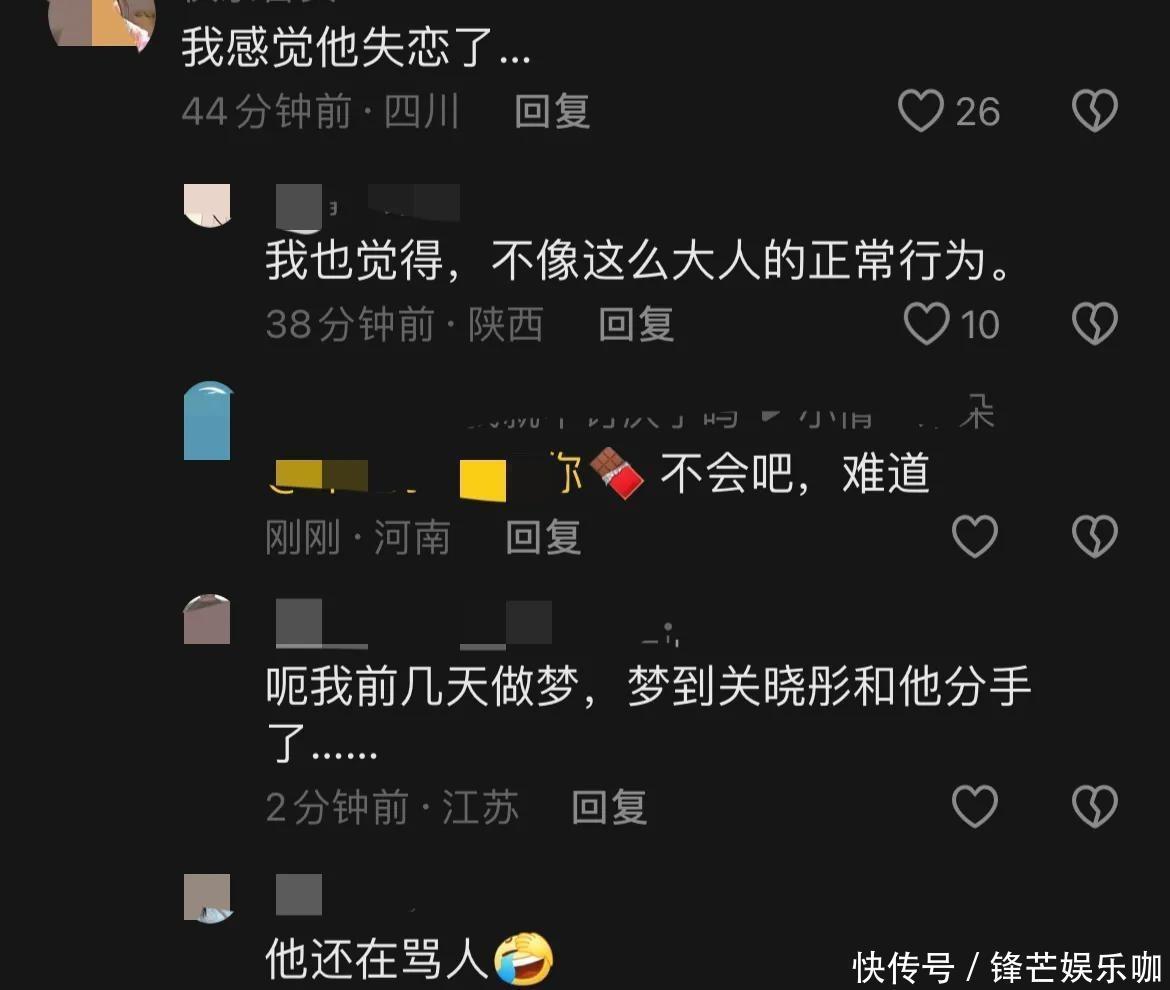Reply to the 2分钟前 江苏 comment
Viewport: 1170px width, 990px height.
coord(609,807)
